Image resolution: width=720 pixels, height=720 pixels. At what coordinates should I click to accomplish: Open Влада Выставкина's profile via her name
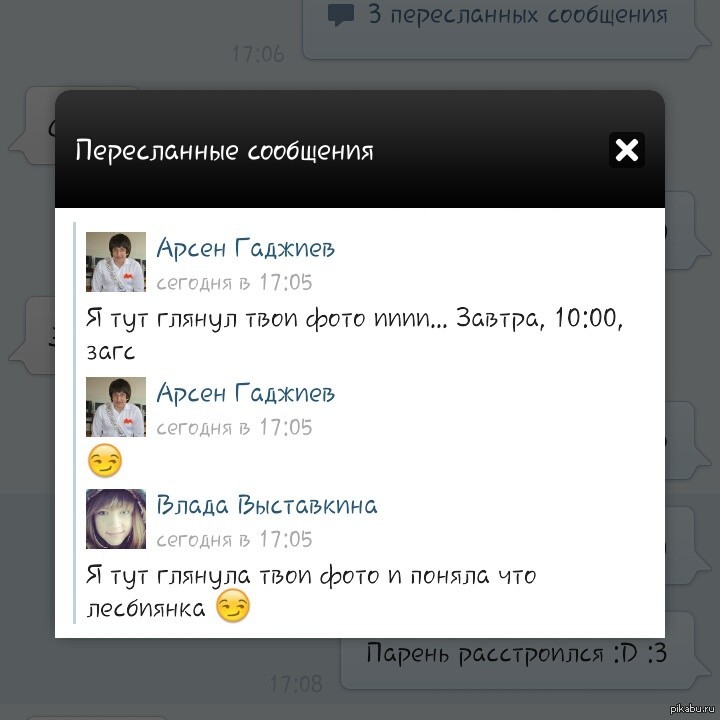pos(267,505)
